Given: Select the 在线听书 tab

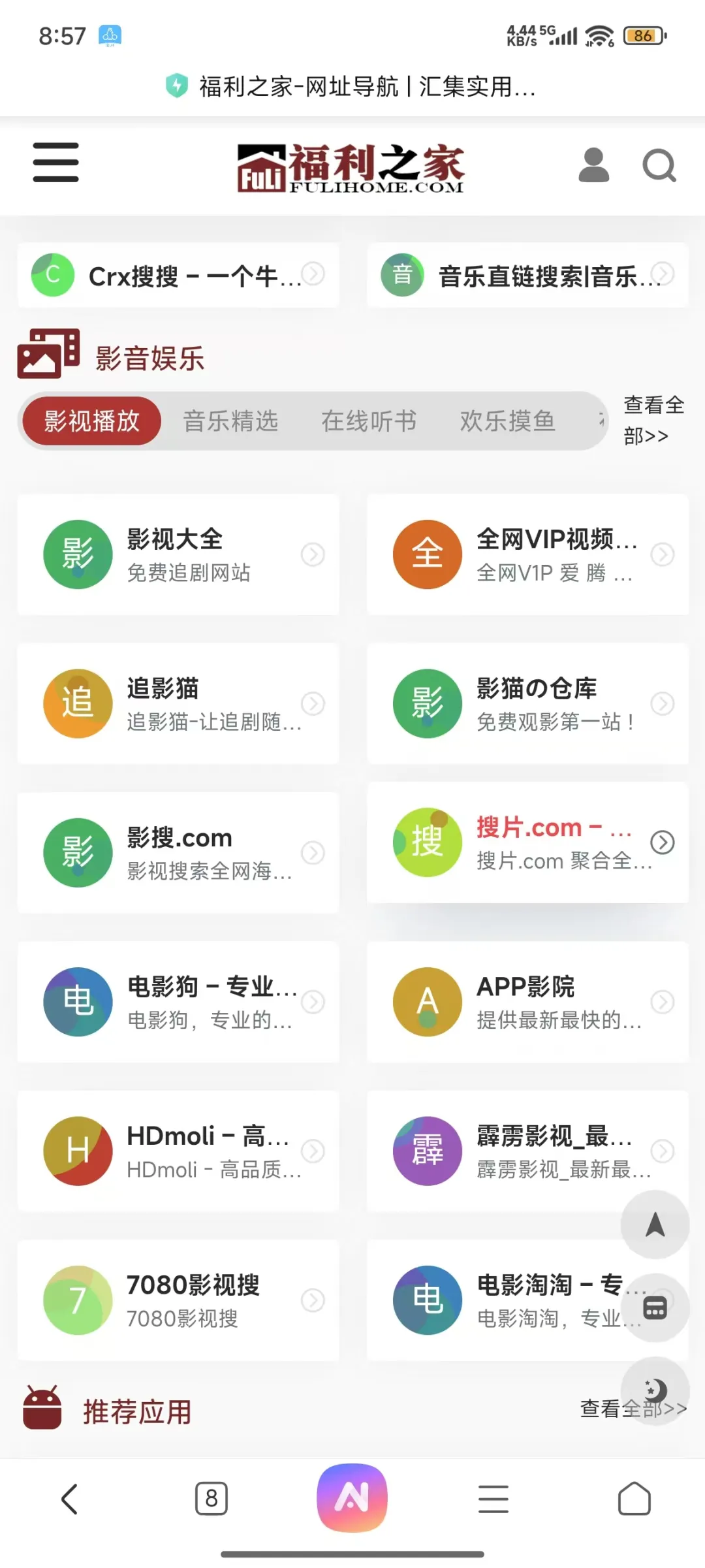Looking at the screenshot, I should (x=369, y=421).
